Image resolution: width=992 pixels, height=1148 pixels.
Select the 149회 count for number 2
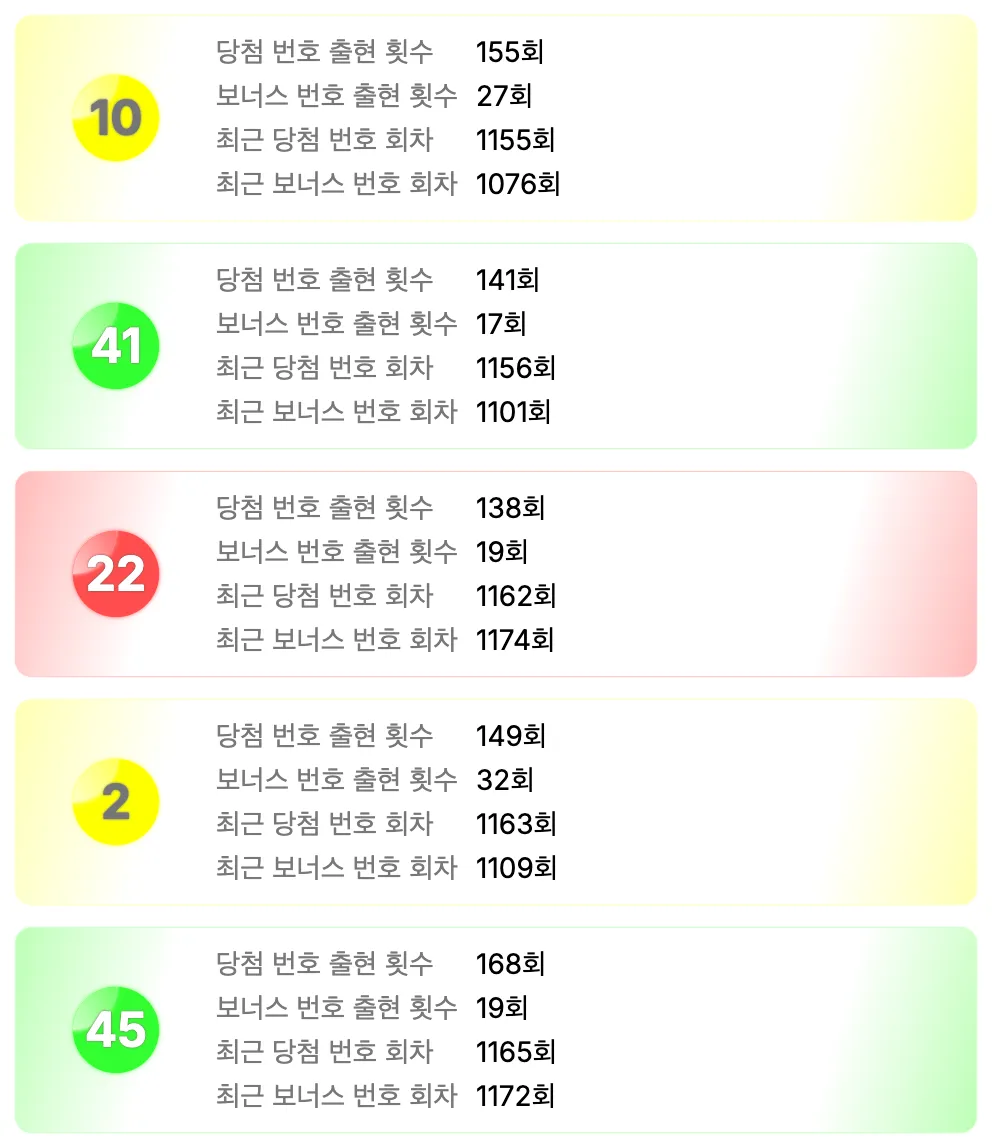511,736
